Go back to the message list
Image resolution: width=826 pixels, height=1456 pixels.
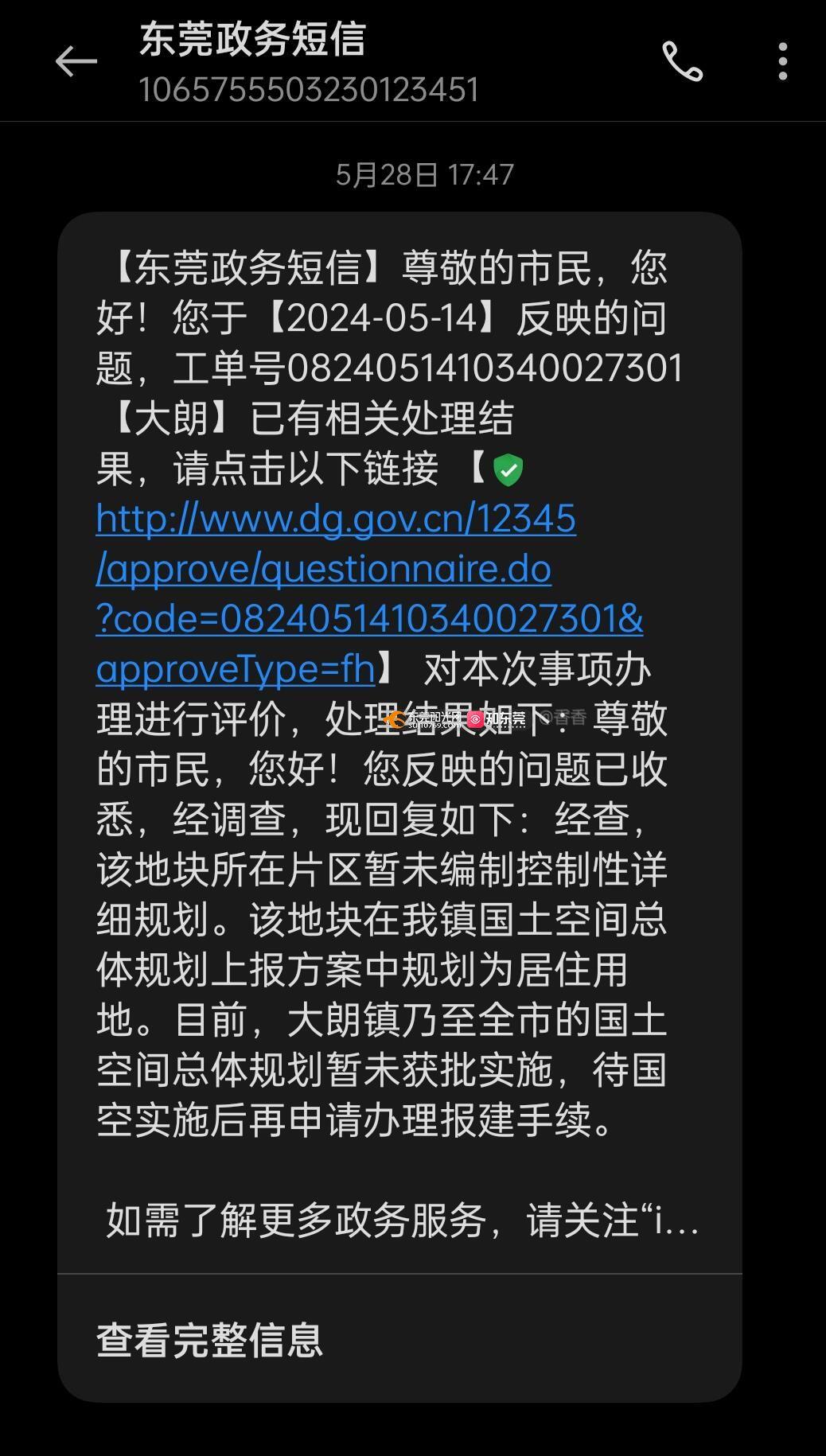(76, 61)
